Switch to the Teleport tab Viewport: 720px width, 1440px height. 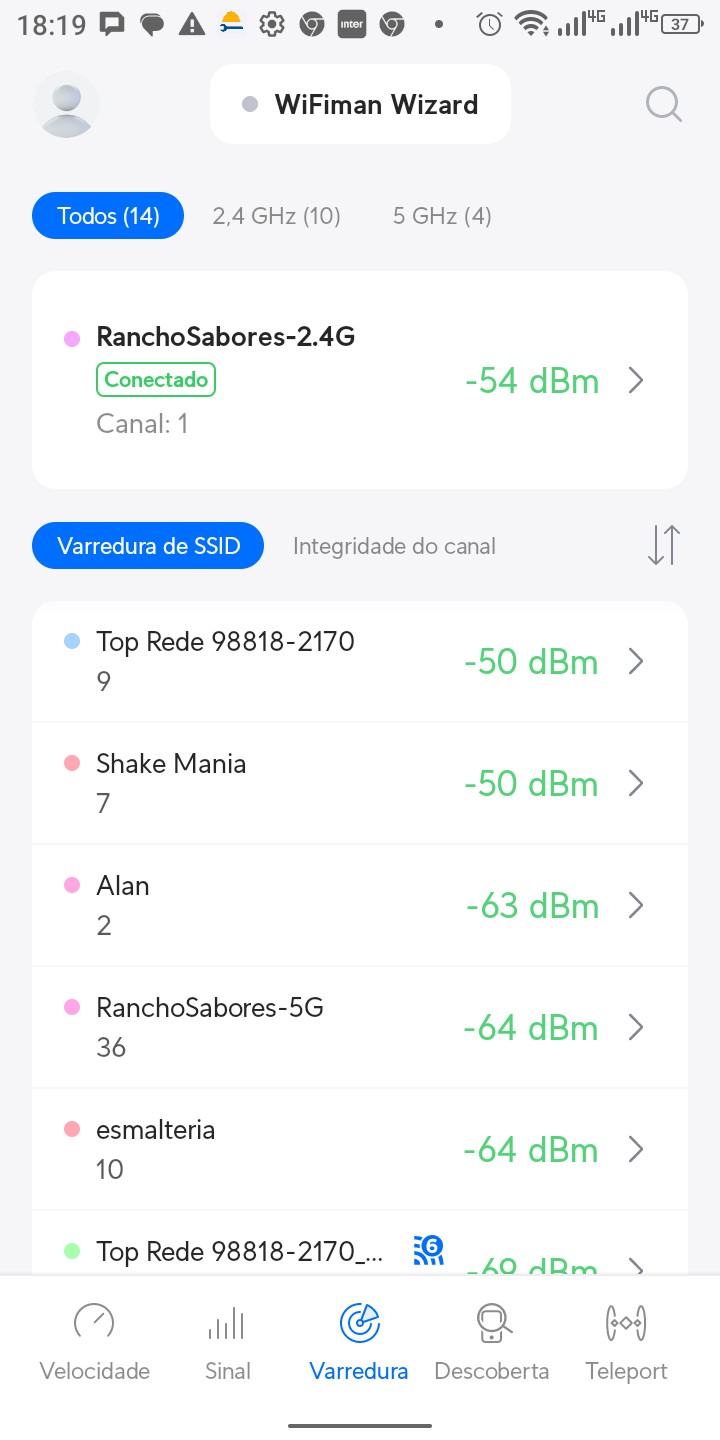[626, 1341]
